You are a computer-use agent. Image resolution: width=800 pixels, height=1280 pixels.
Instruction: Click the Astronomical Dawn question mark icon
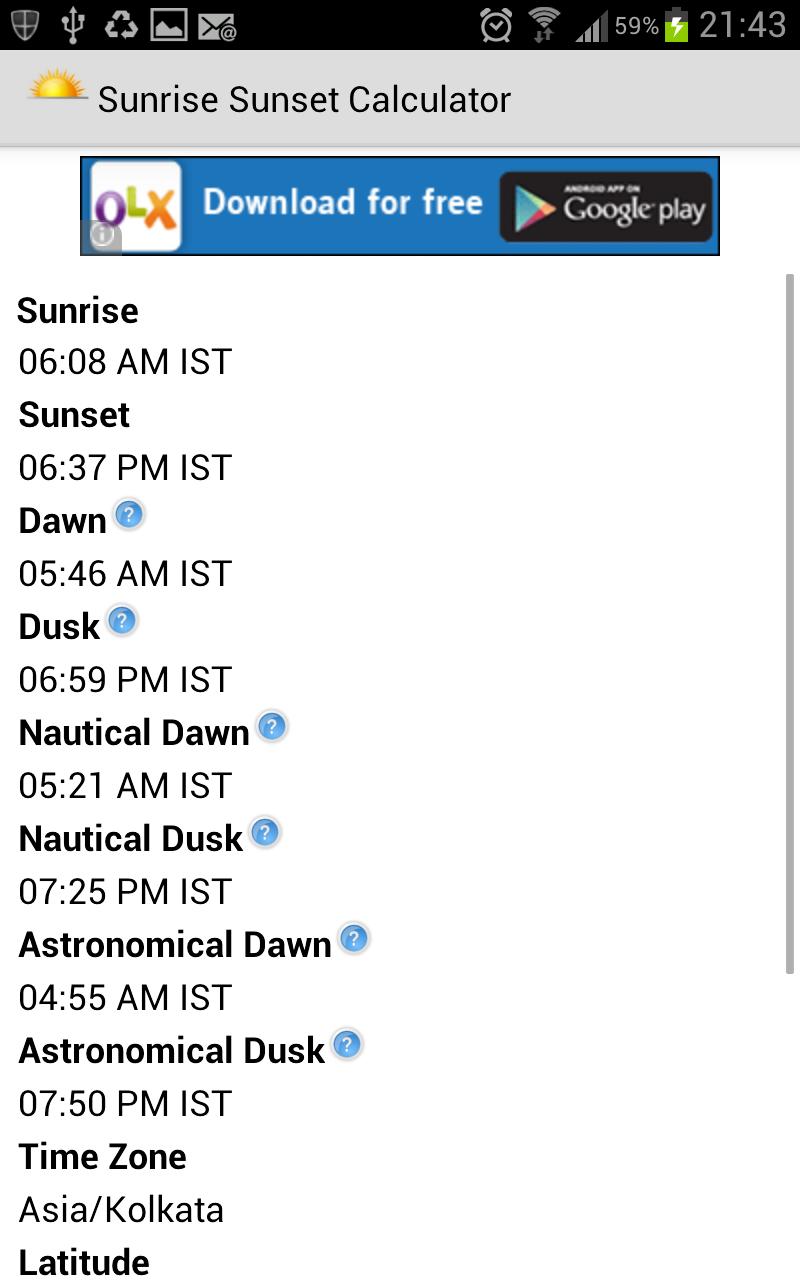click(x=352, y=939)
